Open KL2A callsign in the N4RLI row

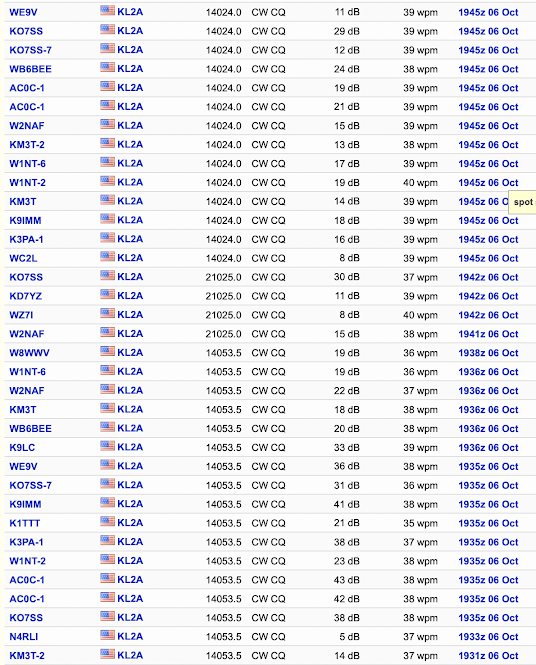tap(130, 636)
